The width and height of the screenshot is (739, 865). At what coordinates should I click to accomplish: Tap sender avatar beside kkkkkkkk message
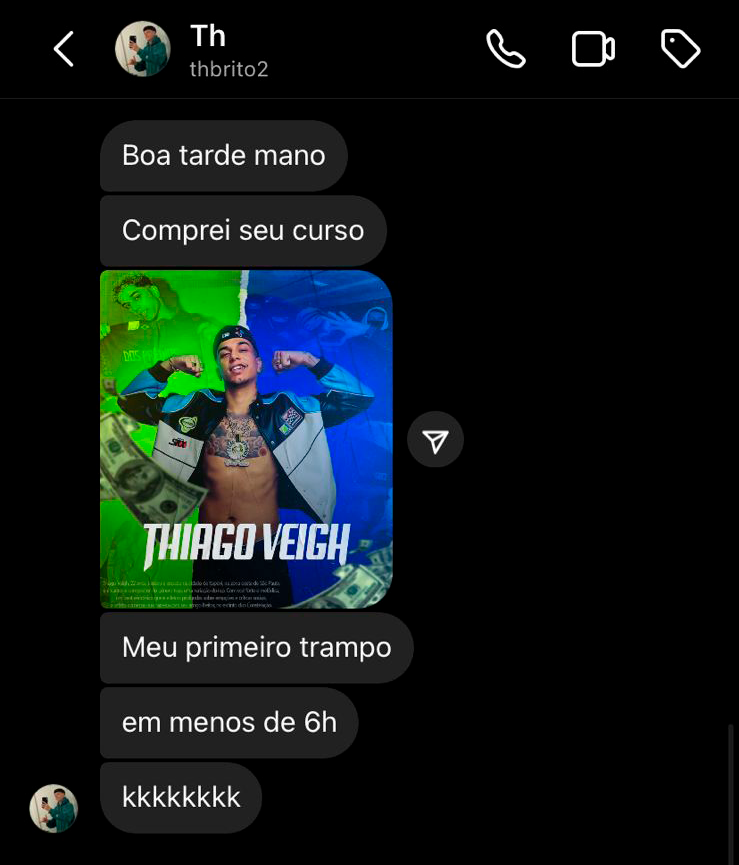[54, 808]
